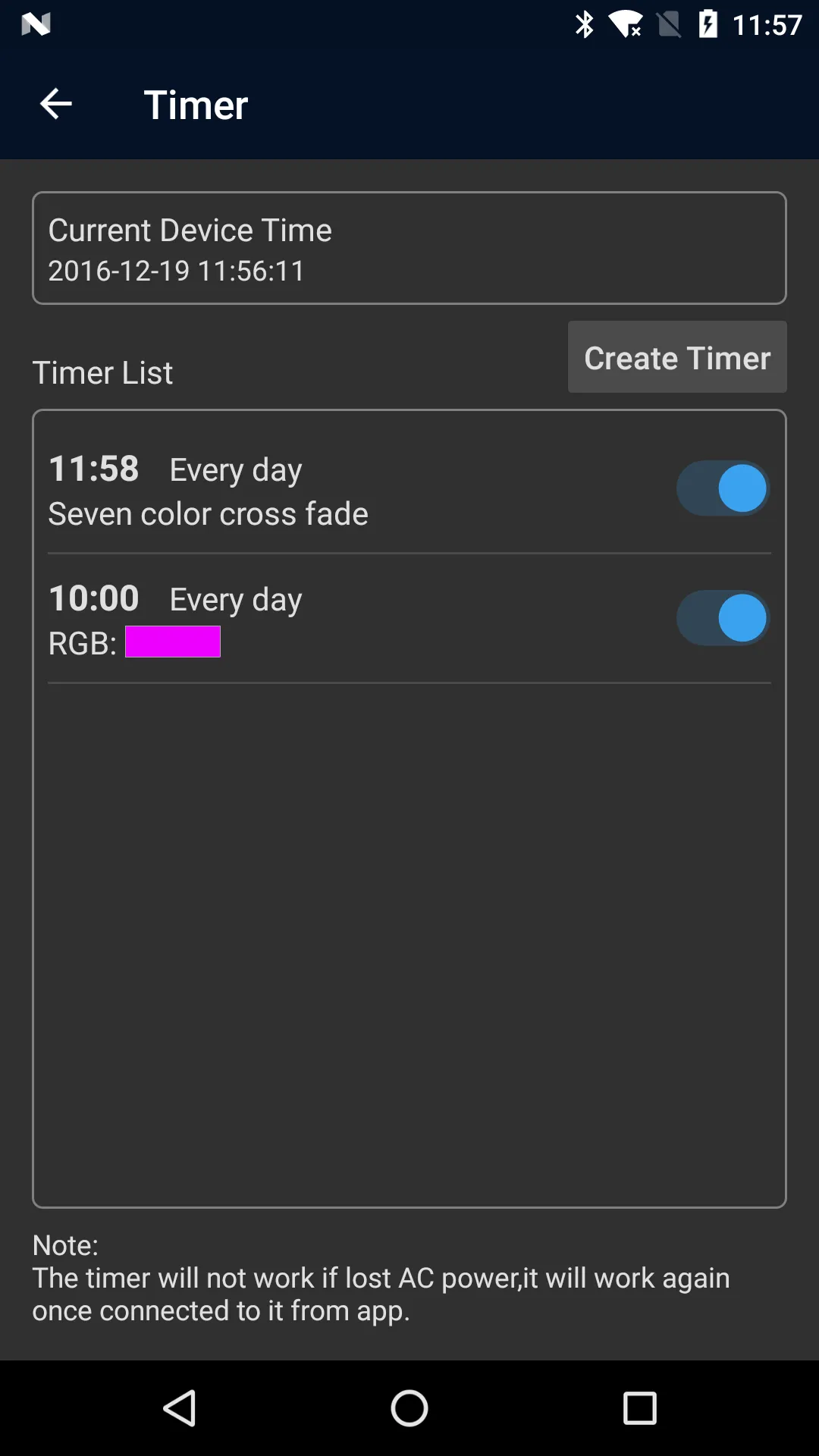
Task: Open the 11:58 timer entry
Action: [x=303, y=489]
